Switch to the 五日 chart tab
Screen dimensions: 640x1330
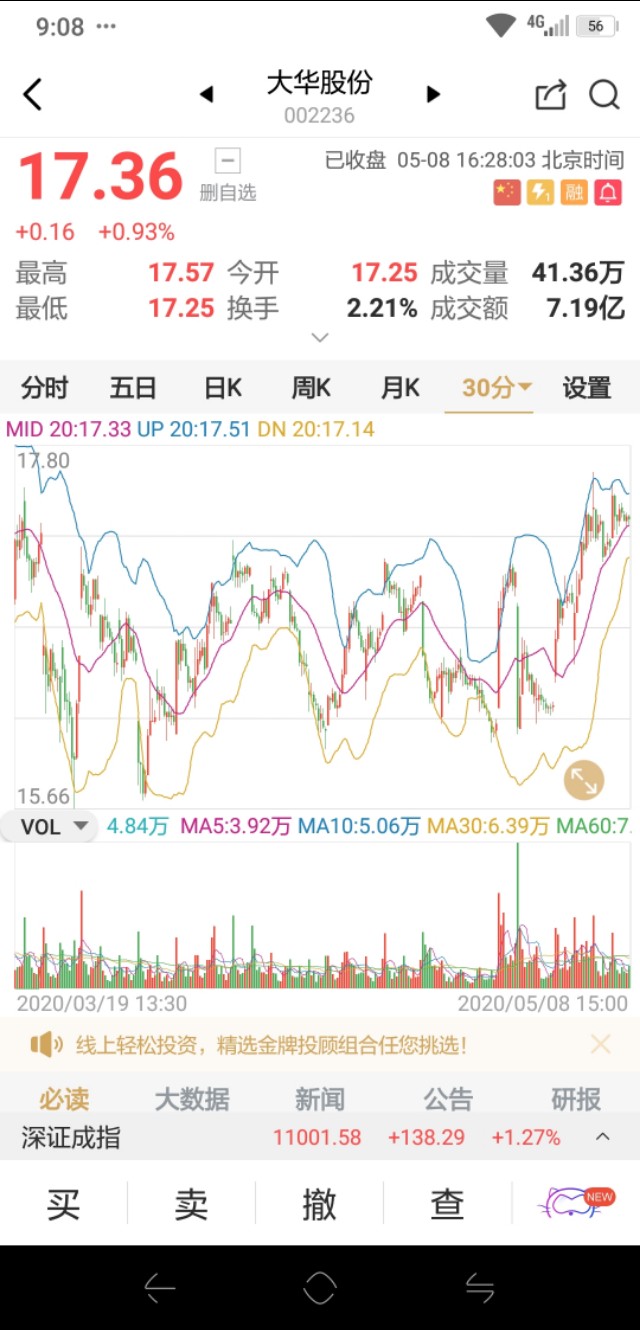click(133, 388)
